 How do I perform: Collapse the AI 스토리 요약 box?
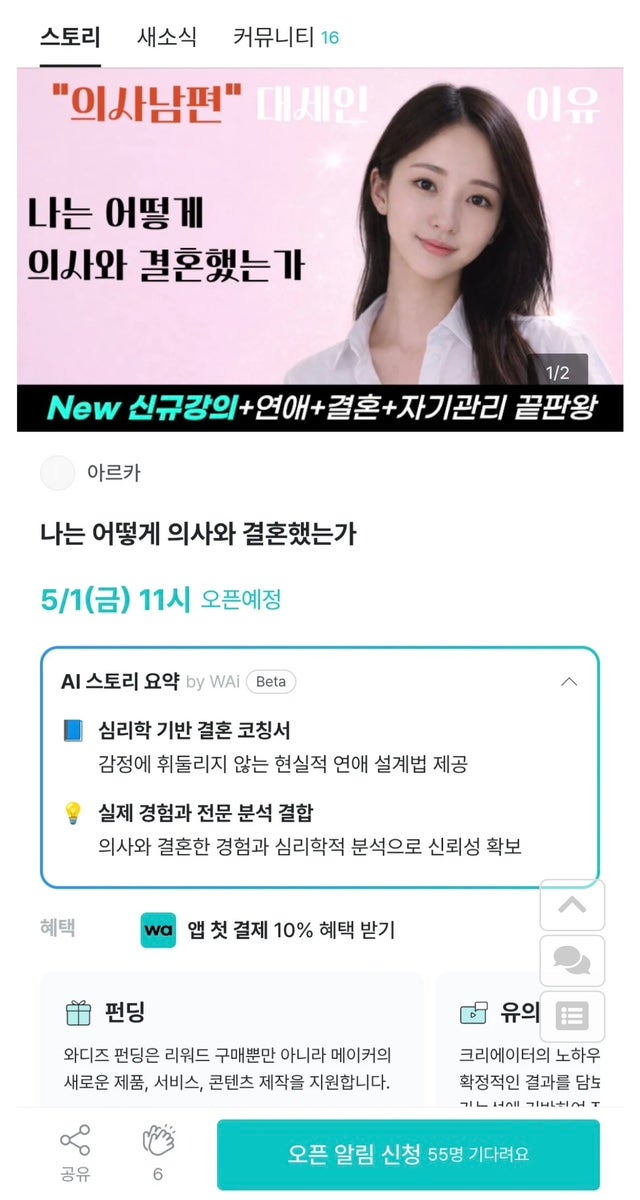[568, 682]
